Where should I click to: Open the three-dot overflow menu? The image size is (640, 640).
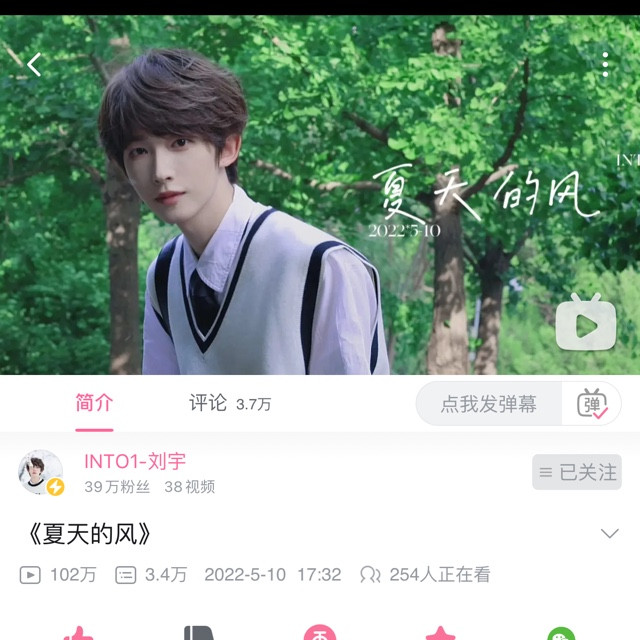[605, 65]
